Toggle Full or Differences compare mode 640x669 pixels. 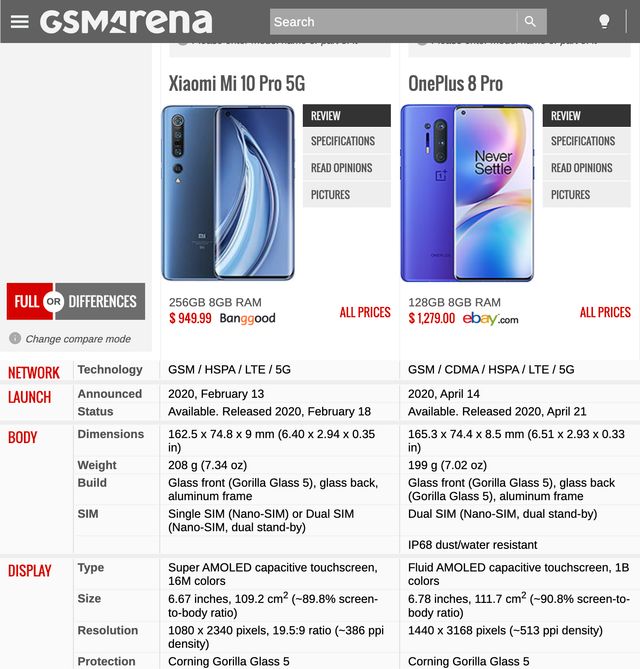(76, 301)
